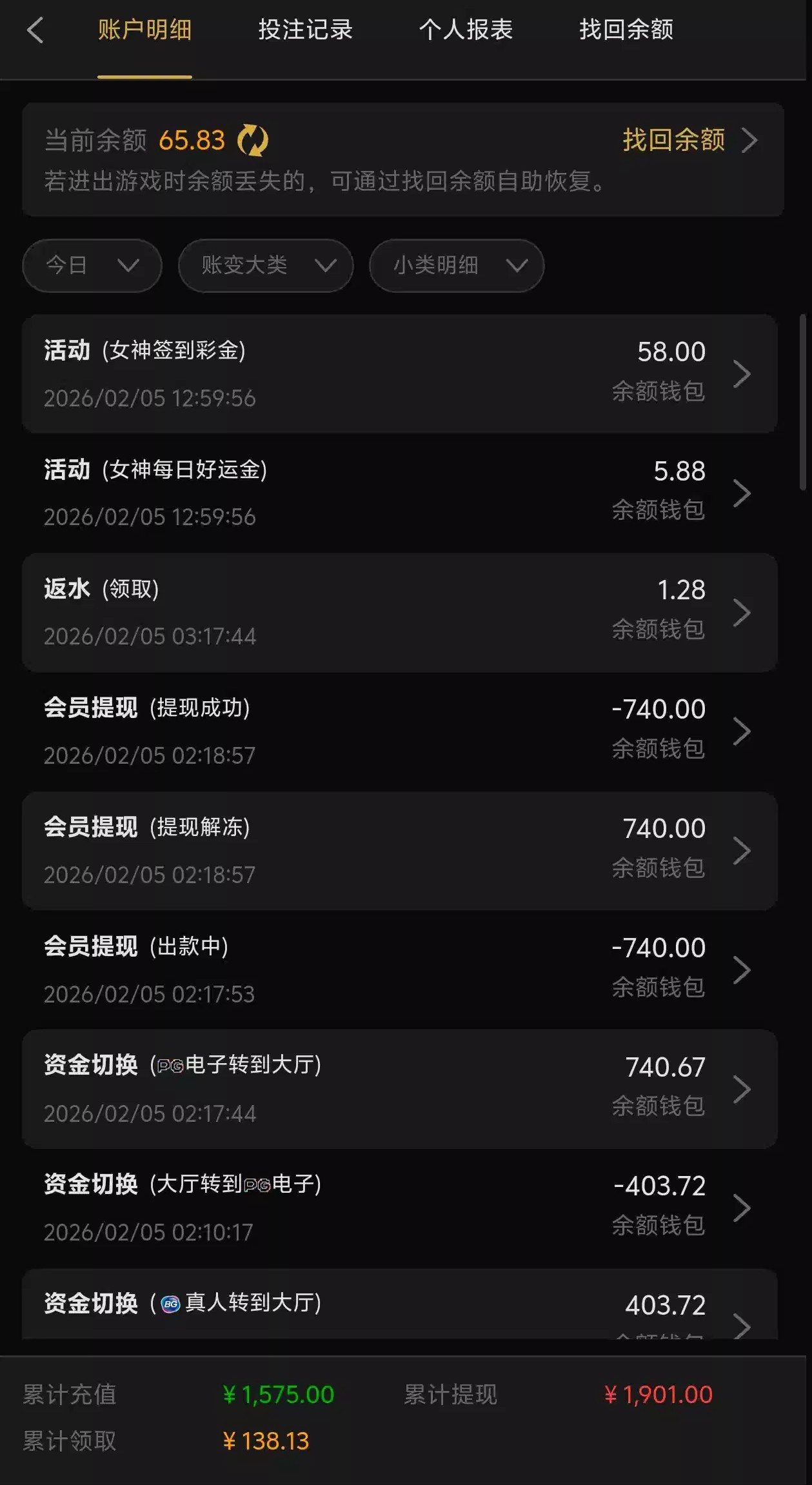This screenshot has height=1485, width=812.
Task: Open the 返水 (领取) 1.28 entry
Action: 400,612
